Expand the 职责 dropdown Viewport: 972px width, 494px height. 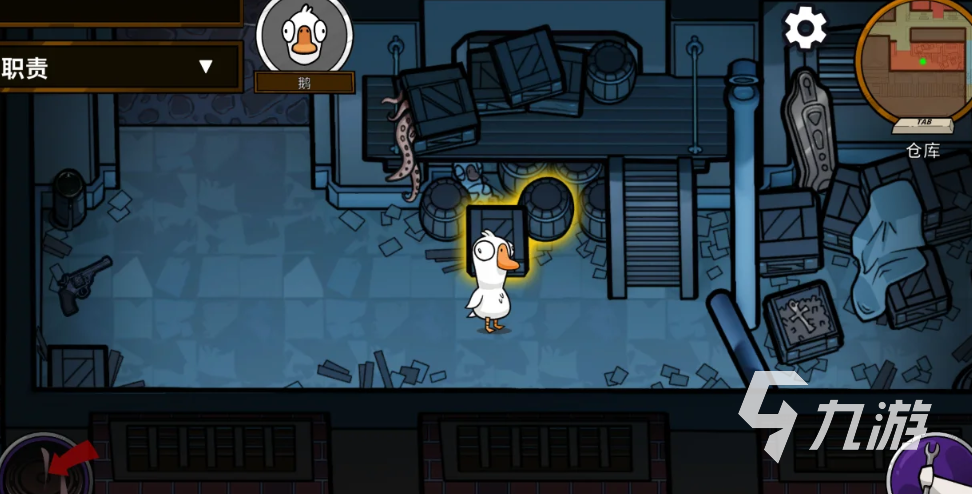pyautogui.click(x=205, y=67)
